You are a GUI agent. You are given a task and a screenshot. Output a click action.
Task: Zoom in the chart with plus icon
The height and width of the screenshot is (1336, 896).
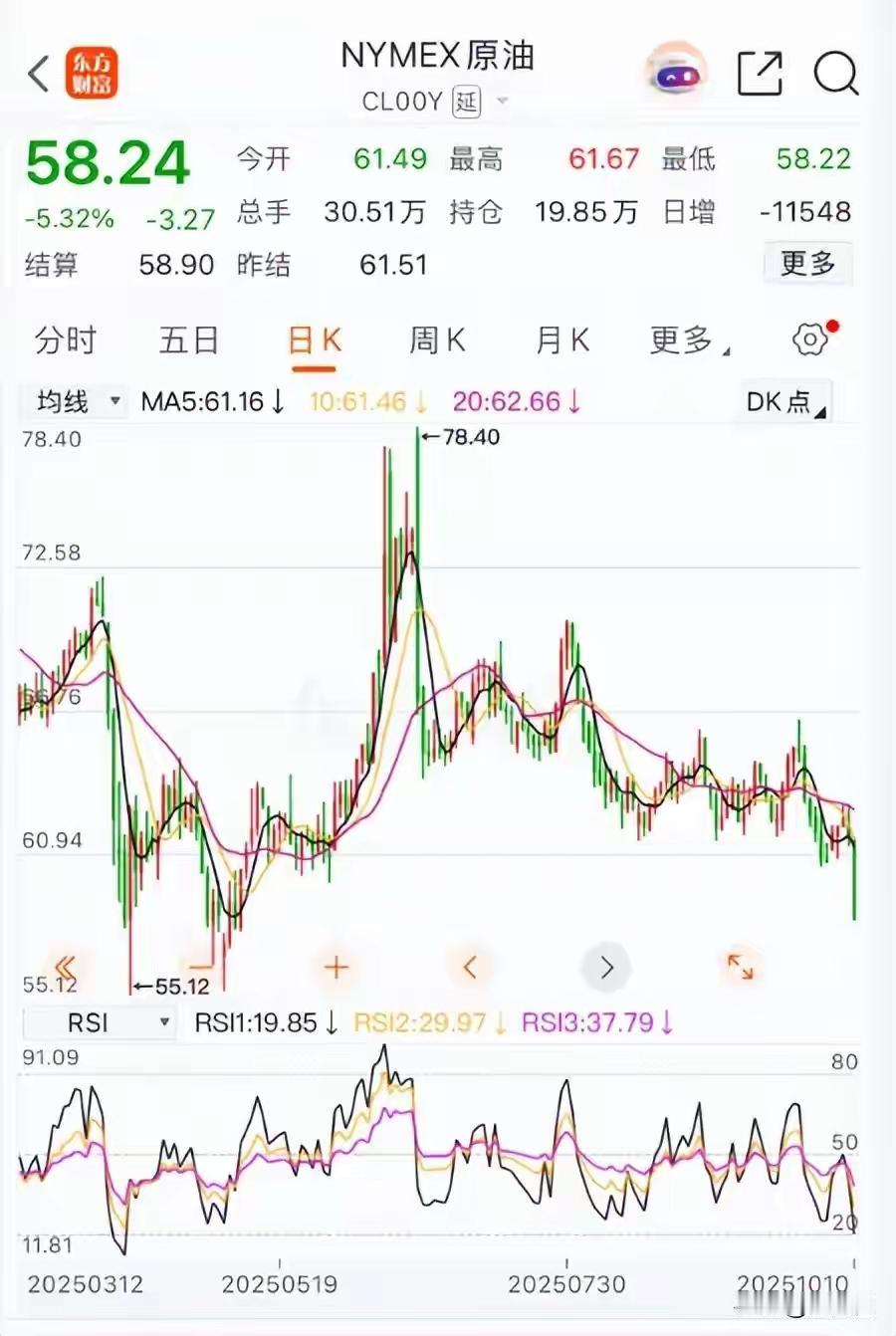coord(336,967)
